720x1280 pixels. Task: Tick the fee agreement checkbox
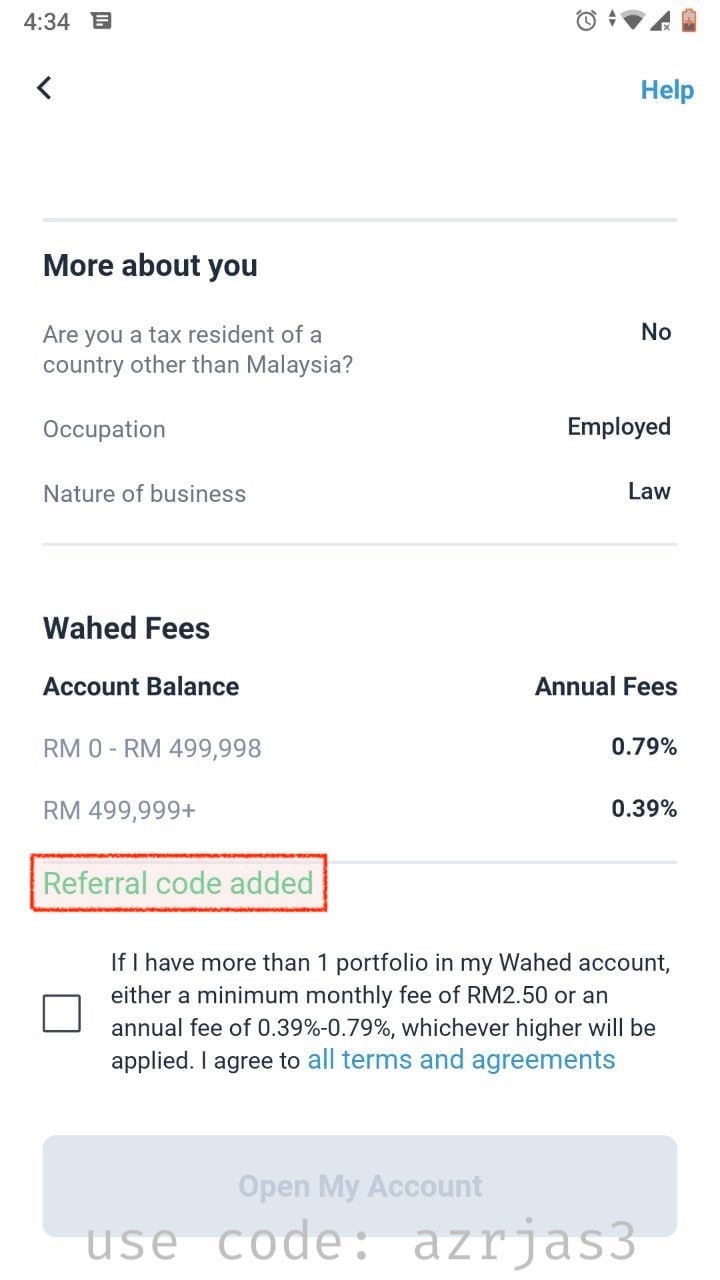(x=62, y=1013)
